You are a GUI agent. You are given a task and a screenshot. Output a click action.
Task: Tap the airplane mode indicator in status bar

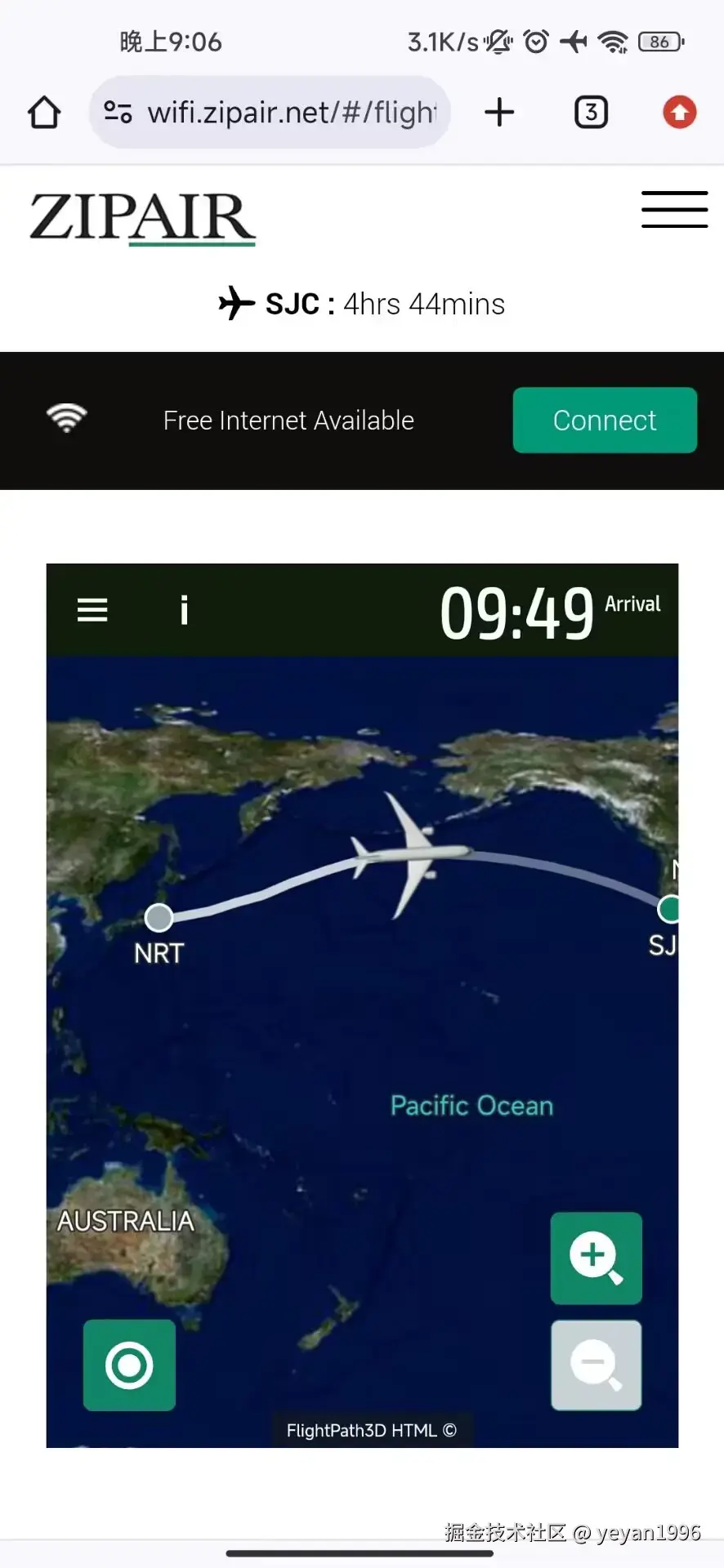tap(574, 41)
